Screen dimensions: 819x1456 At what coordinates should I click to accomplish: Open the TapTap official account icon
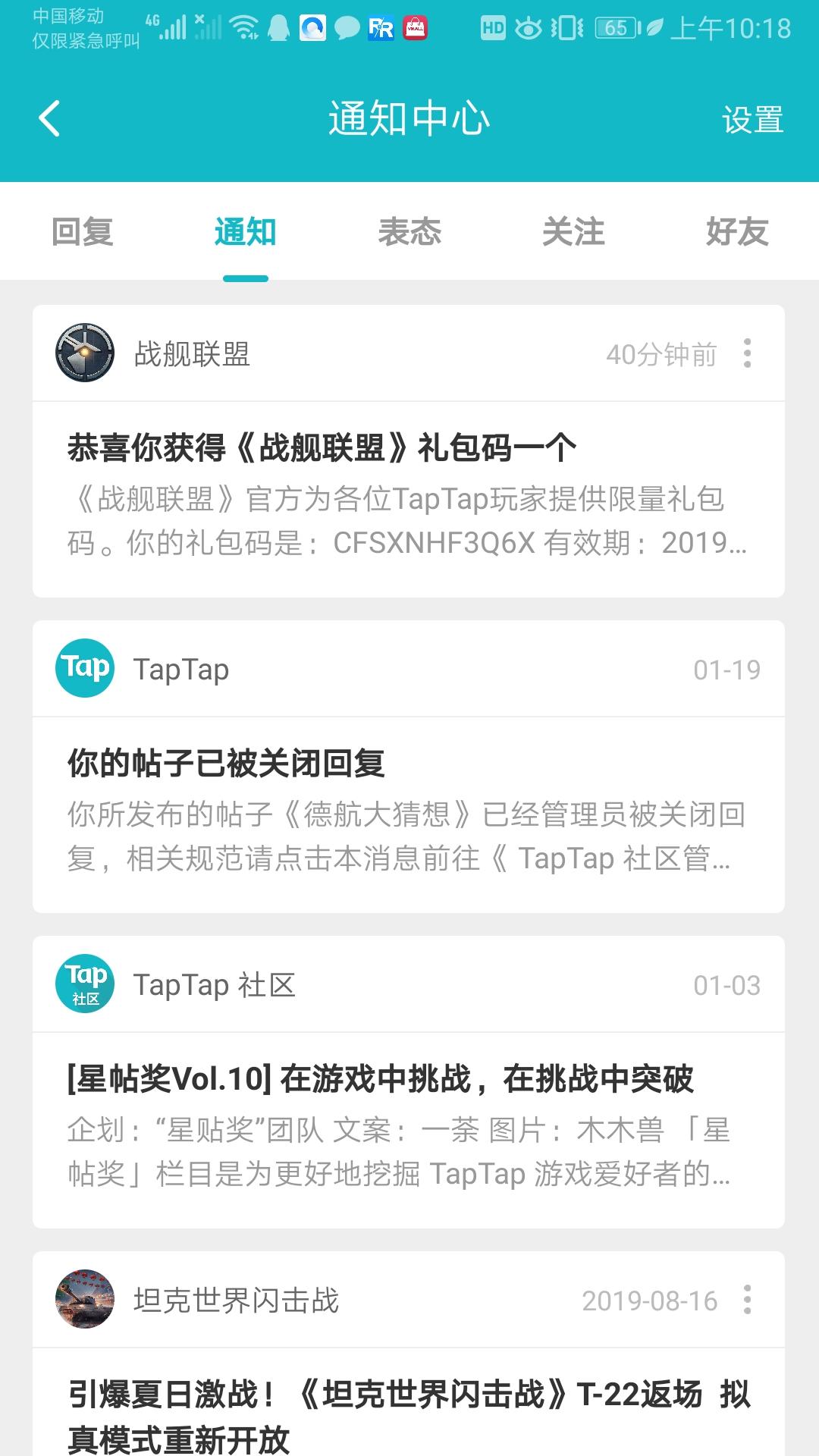(85, 668)
